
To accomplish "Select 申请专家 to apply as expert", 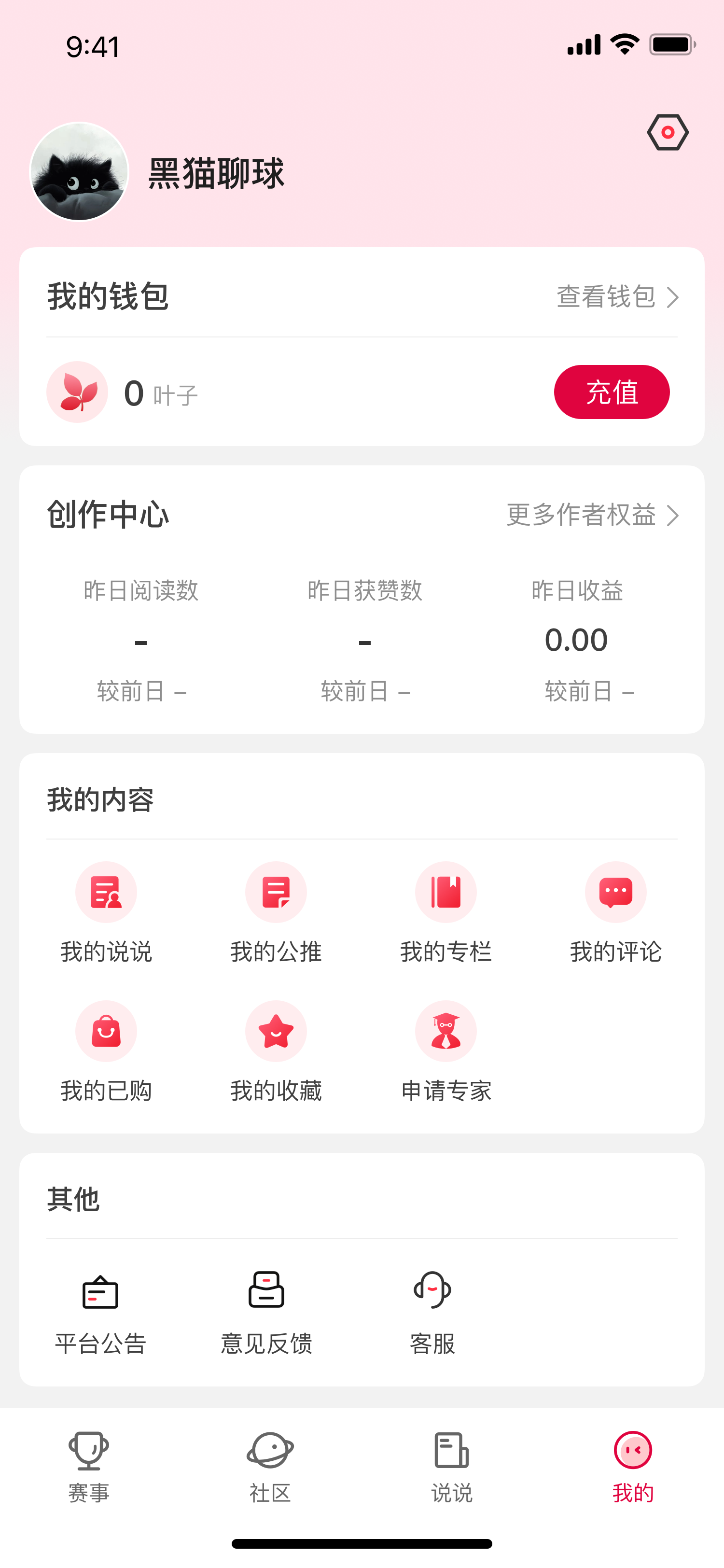I will point(446,1050).
